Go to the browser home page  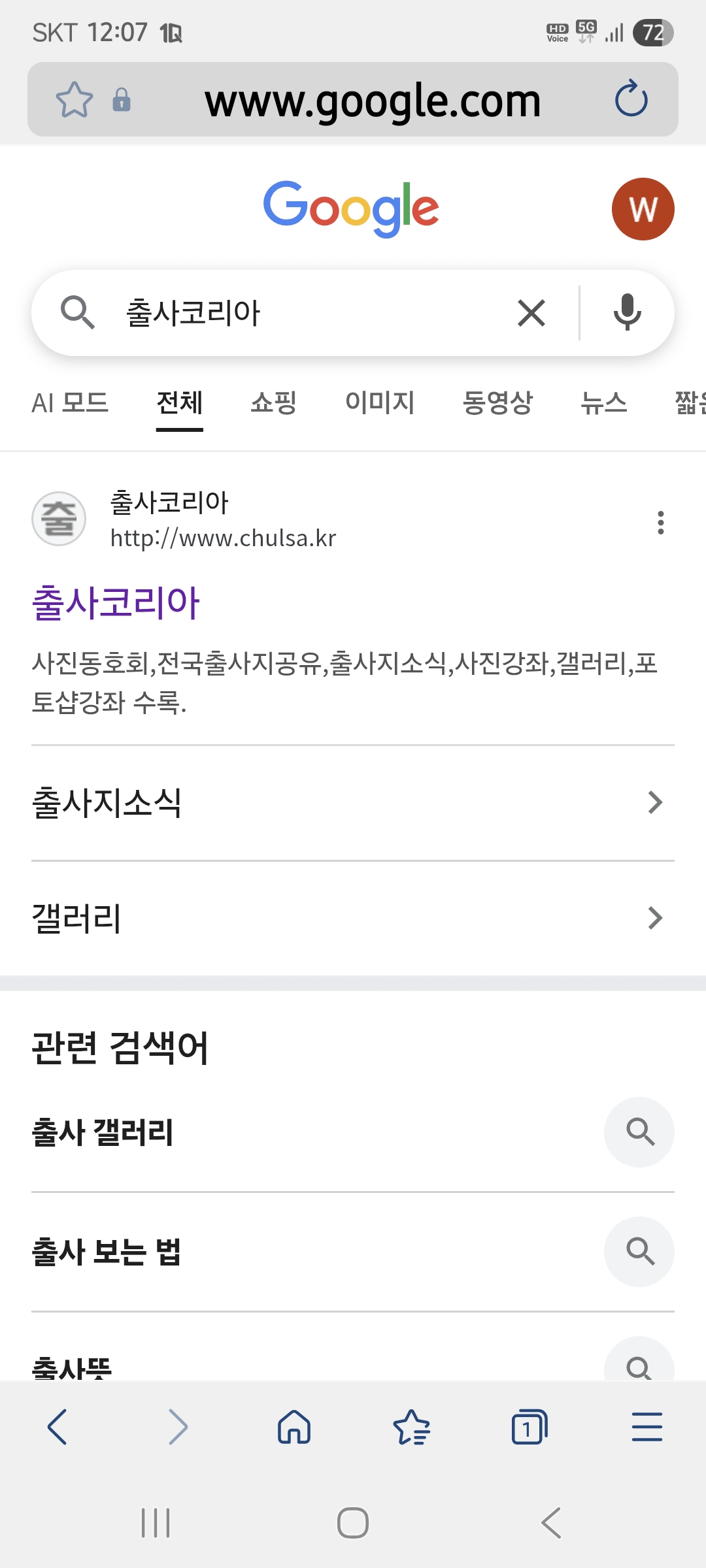pyautogui.click(x=294, y=1426)
